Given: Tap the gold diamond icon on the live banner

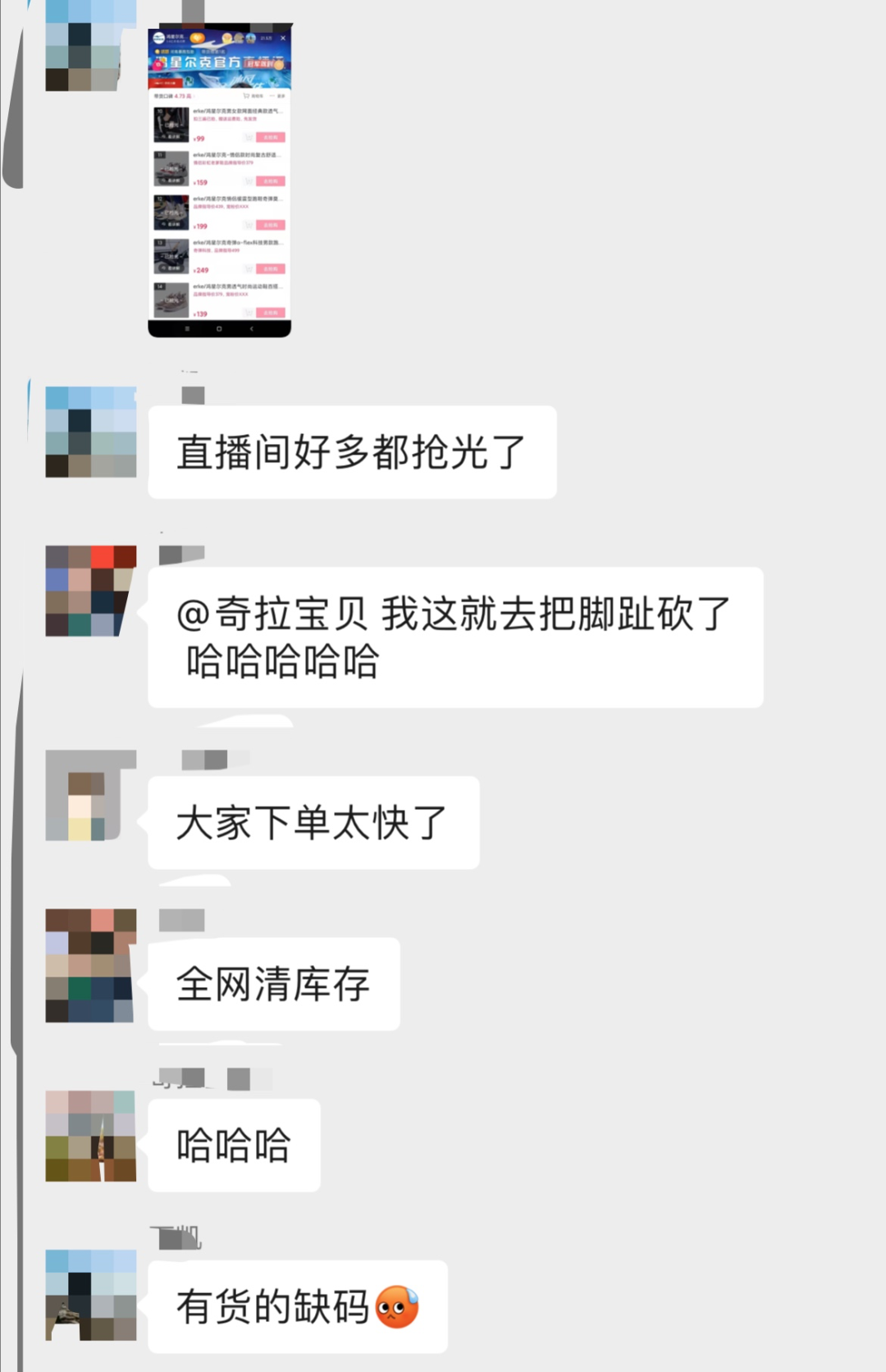Looking at the screenshot, I should (196, 38).
